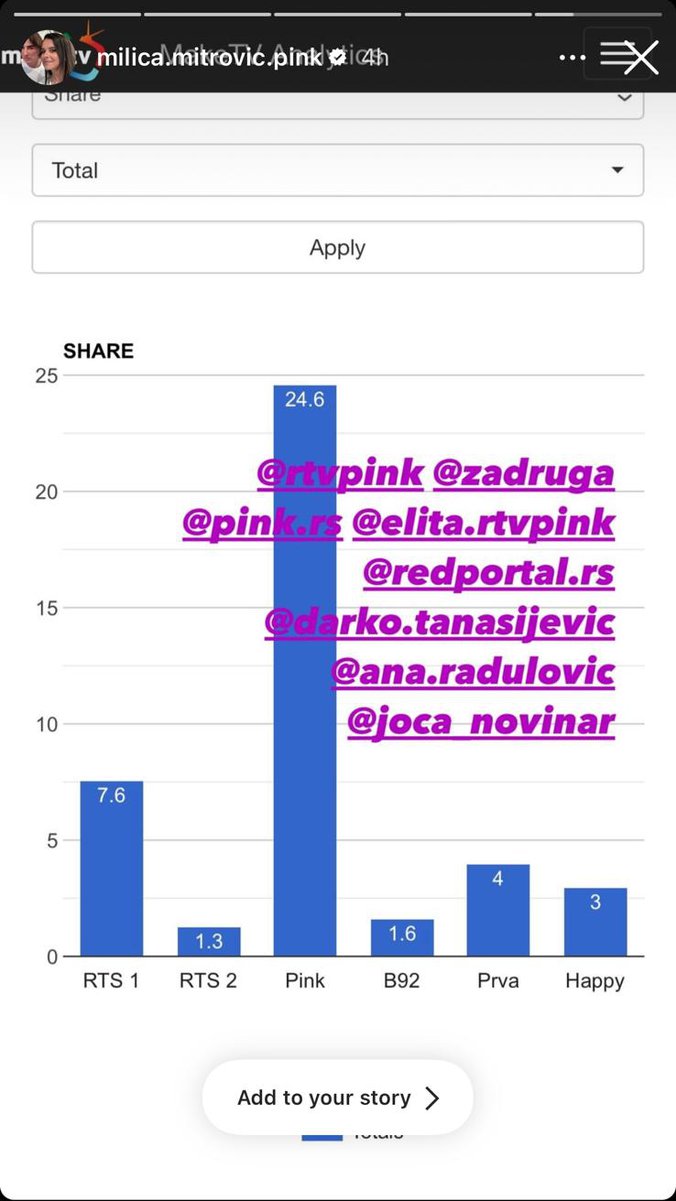Open the @elita.rtvpink mention
Image resolution: width=676 pixels, height=1201 pixels.
coord(483,522)
